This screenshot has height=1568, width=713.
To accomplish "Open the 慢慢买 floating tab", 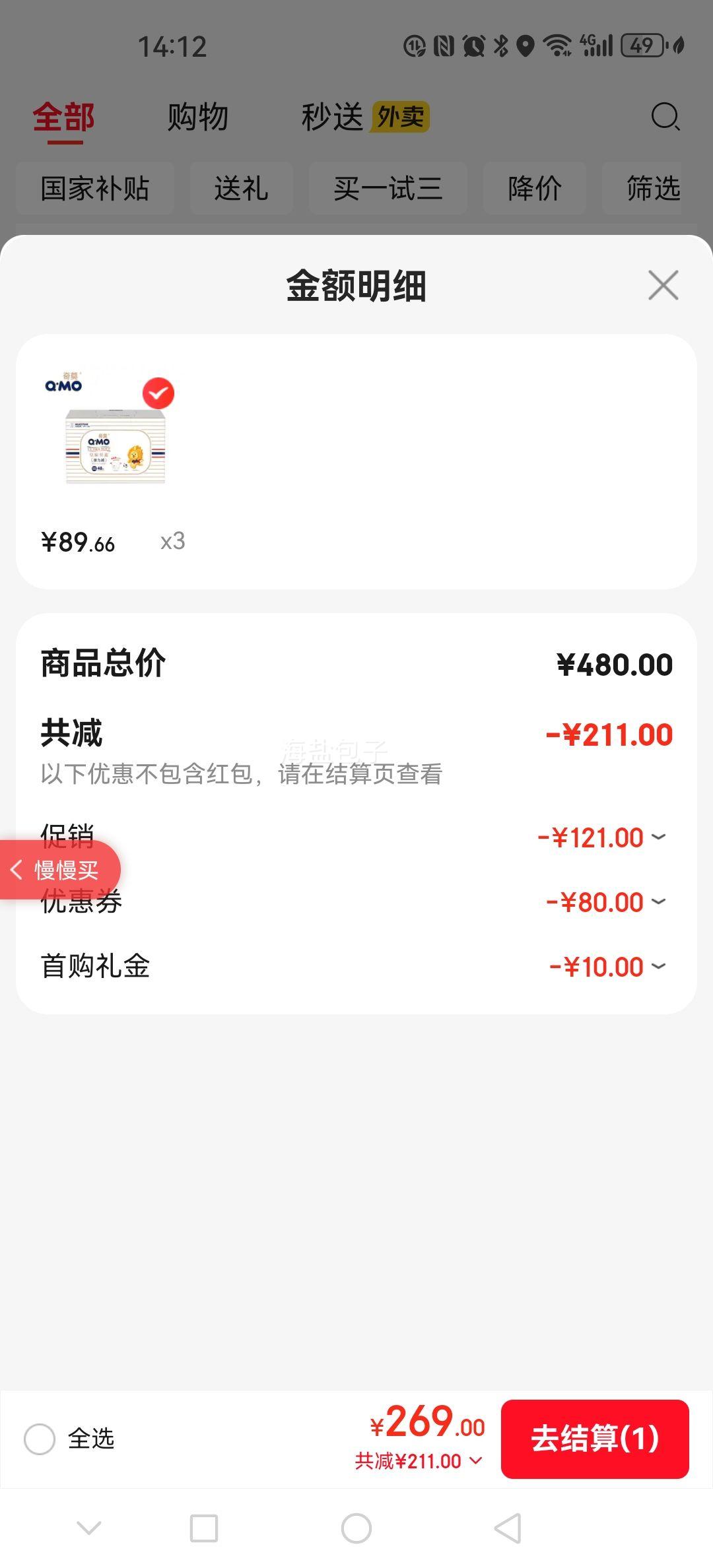I will coord(59,870).
